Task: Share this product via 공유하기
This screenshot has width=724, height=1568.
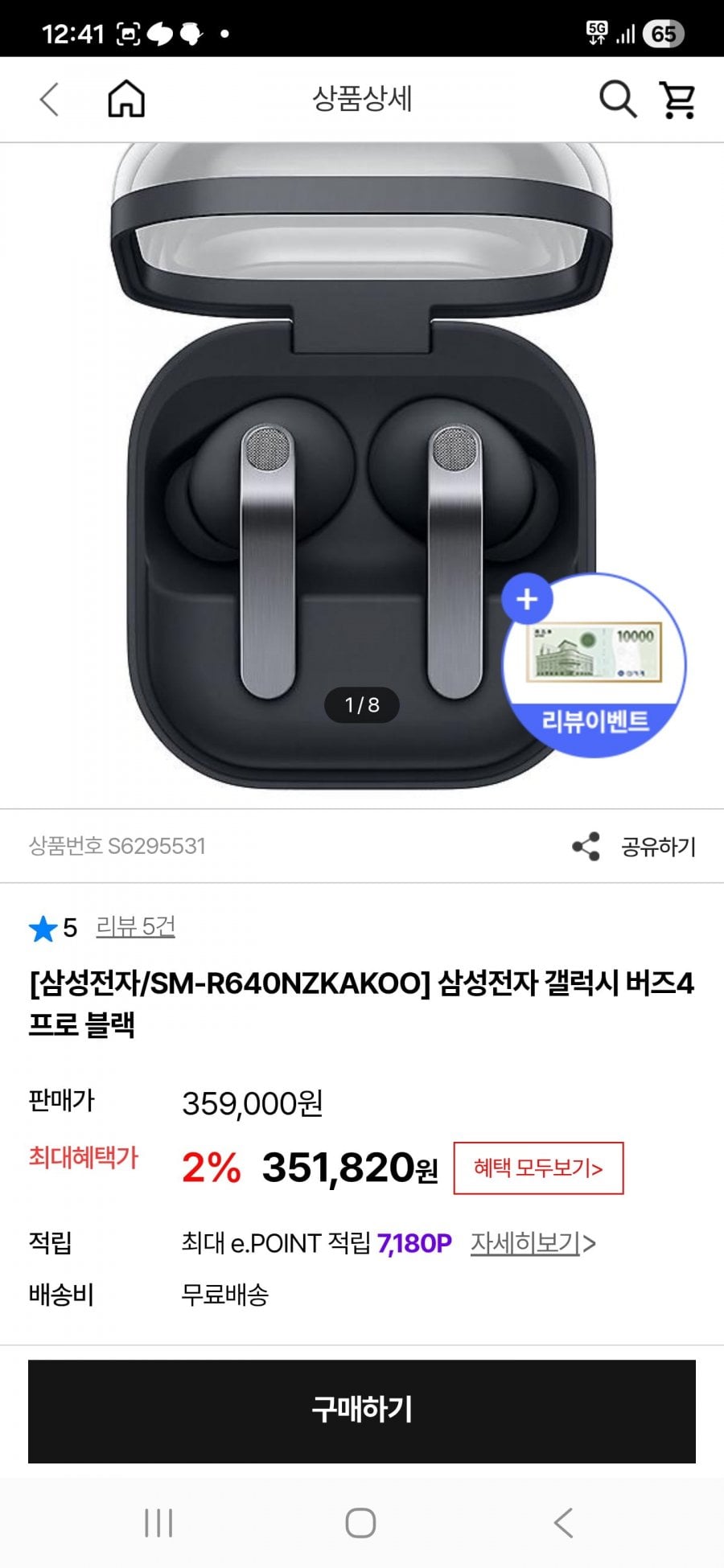Action: click(635, 846)
